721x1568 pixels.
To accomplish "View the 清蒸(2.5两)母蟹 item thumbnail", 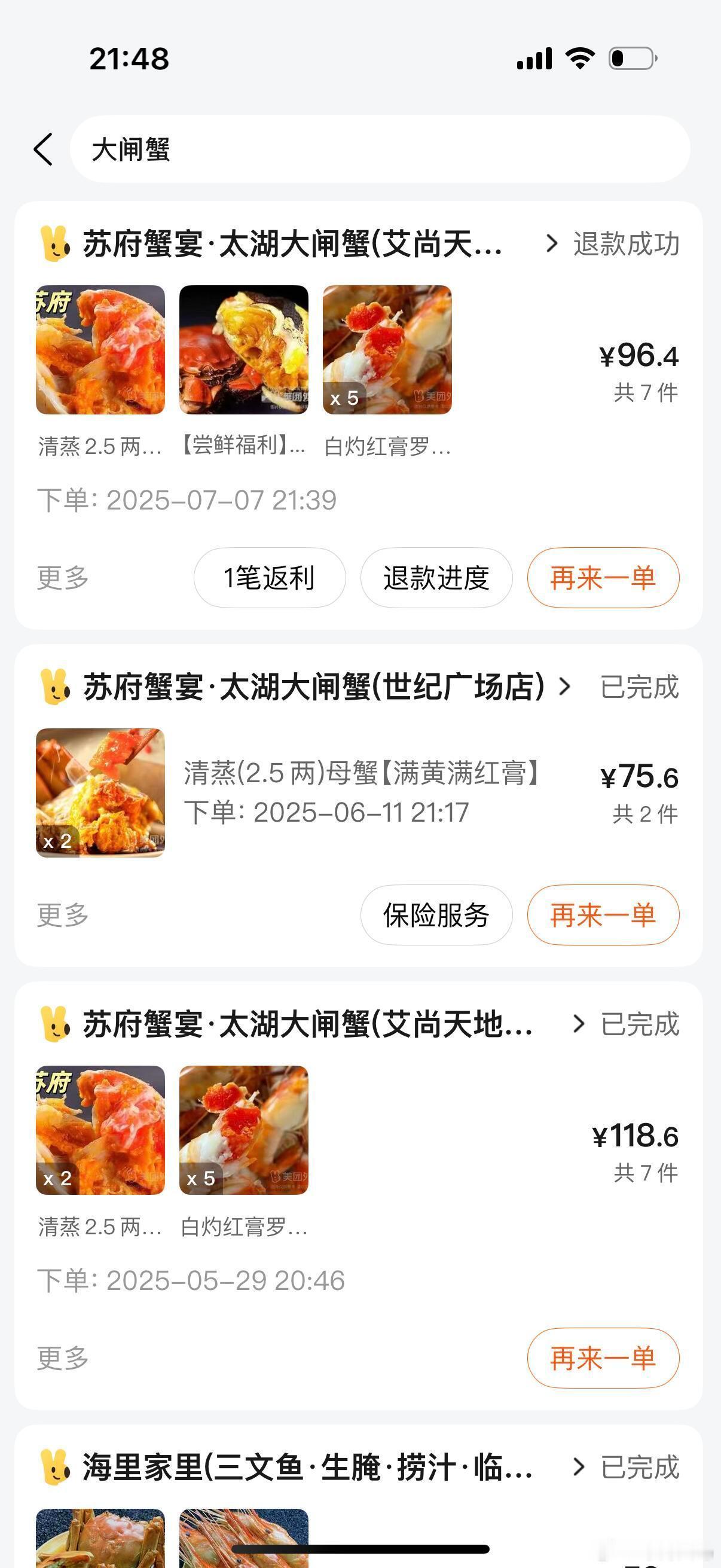I will pos(100,792).
